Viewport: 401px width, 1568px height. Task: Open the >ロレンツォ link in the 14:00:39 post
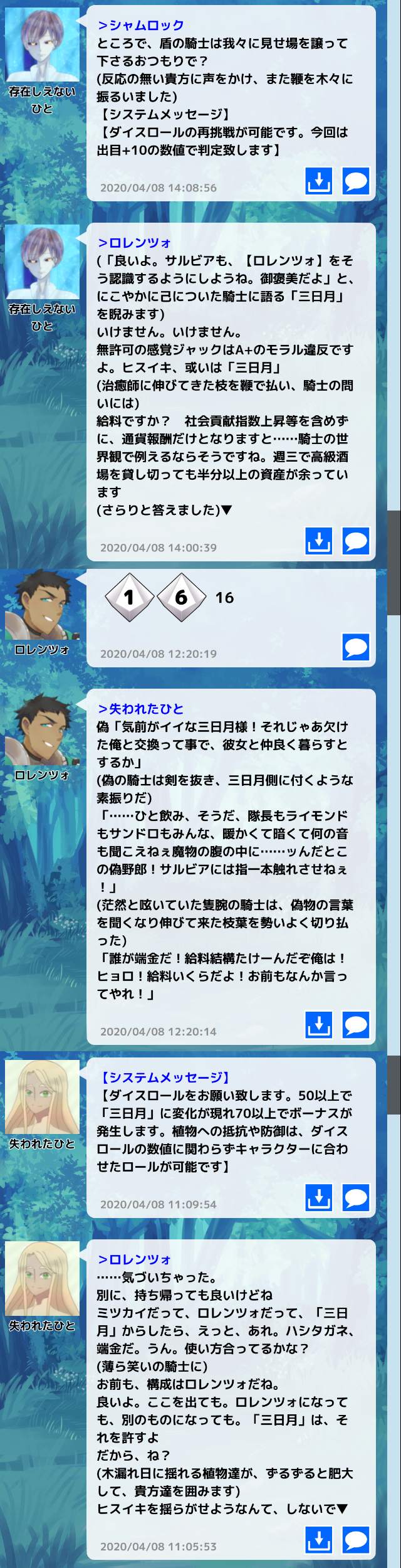pyautogui.click(x=135, y=243)
